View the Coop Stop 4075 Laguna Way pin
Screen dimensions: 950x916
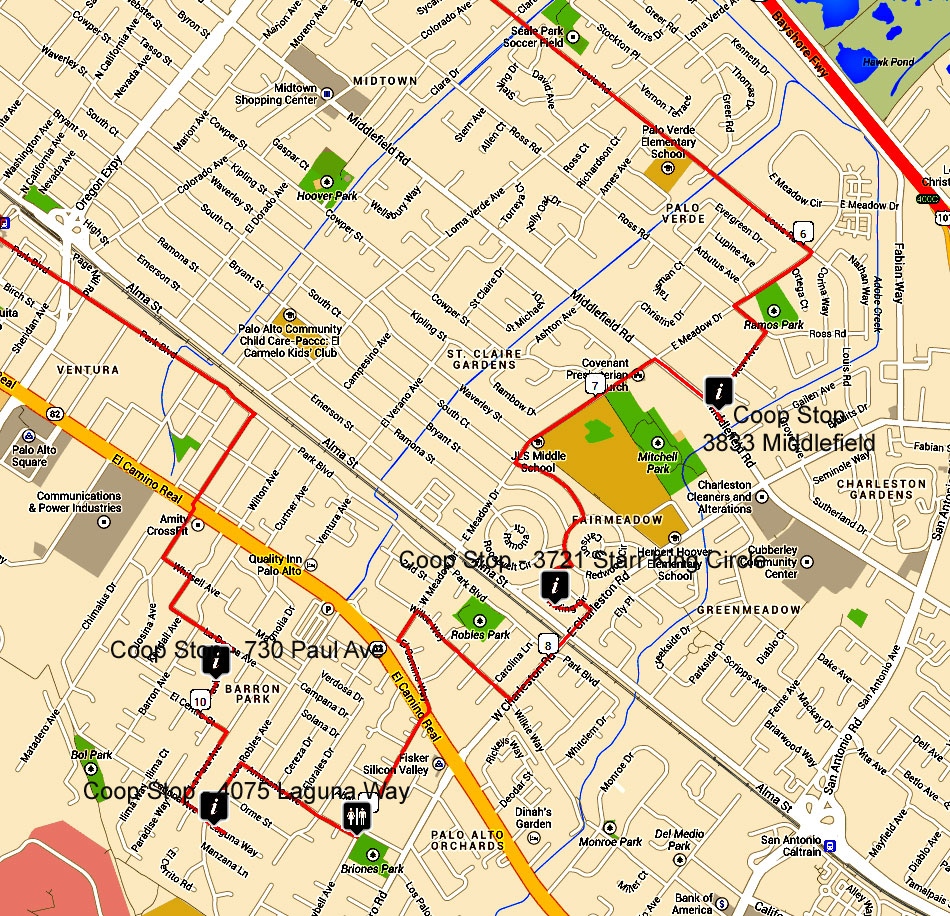pos(212,806)
